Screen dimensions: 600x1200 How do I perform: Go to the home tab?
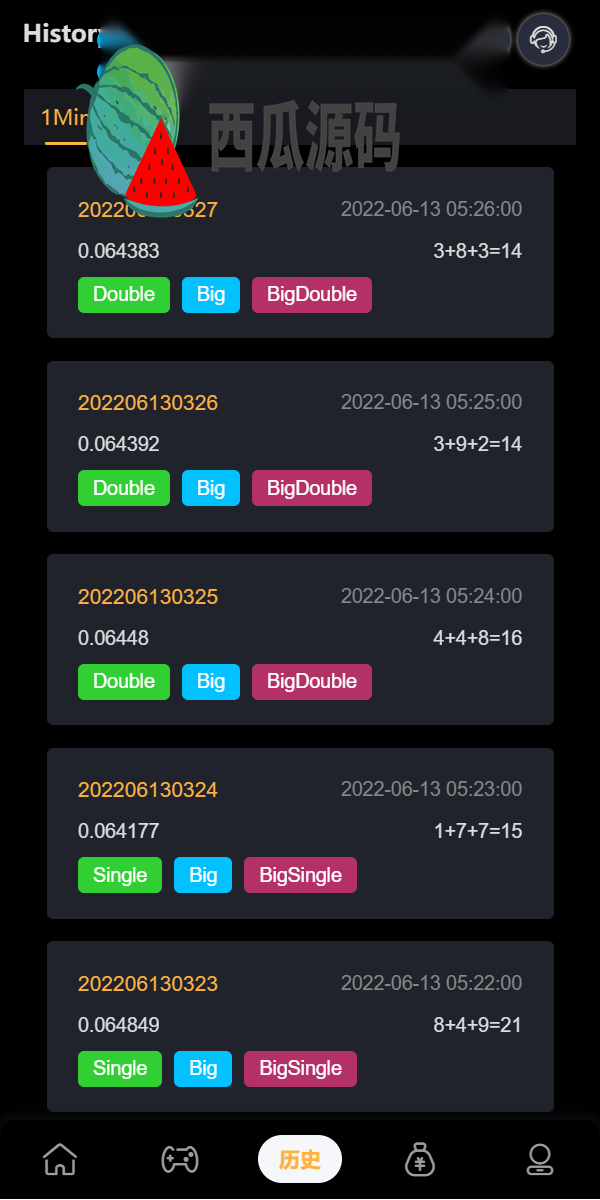(x=60, y=1159)
